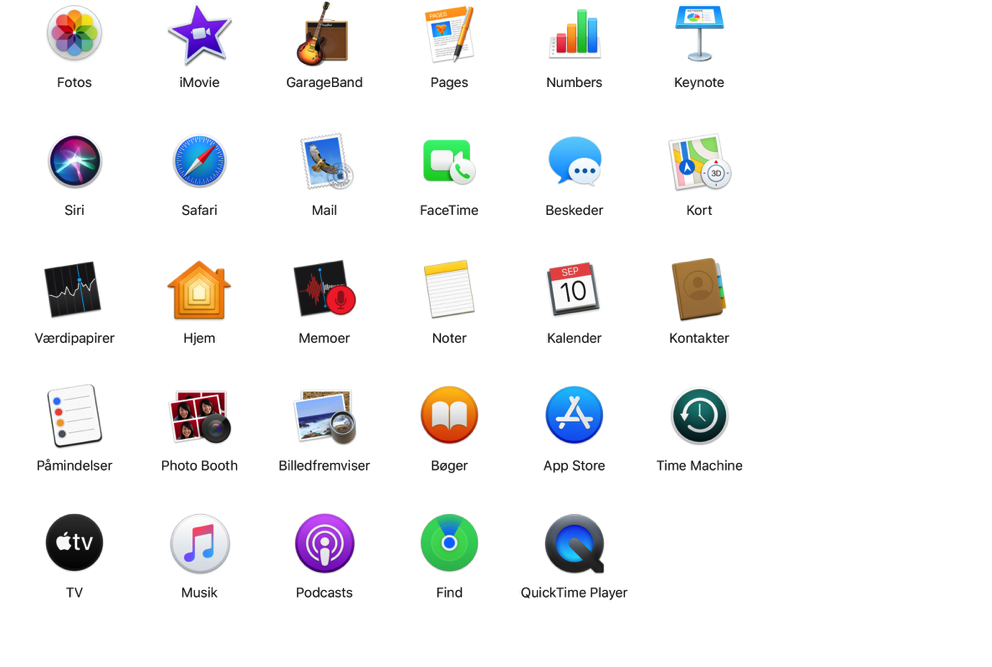The height and width of the screenshot is (667, 992).
Task: Launch iMovie
Action: coord(199,34)
